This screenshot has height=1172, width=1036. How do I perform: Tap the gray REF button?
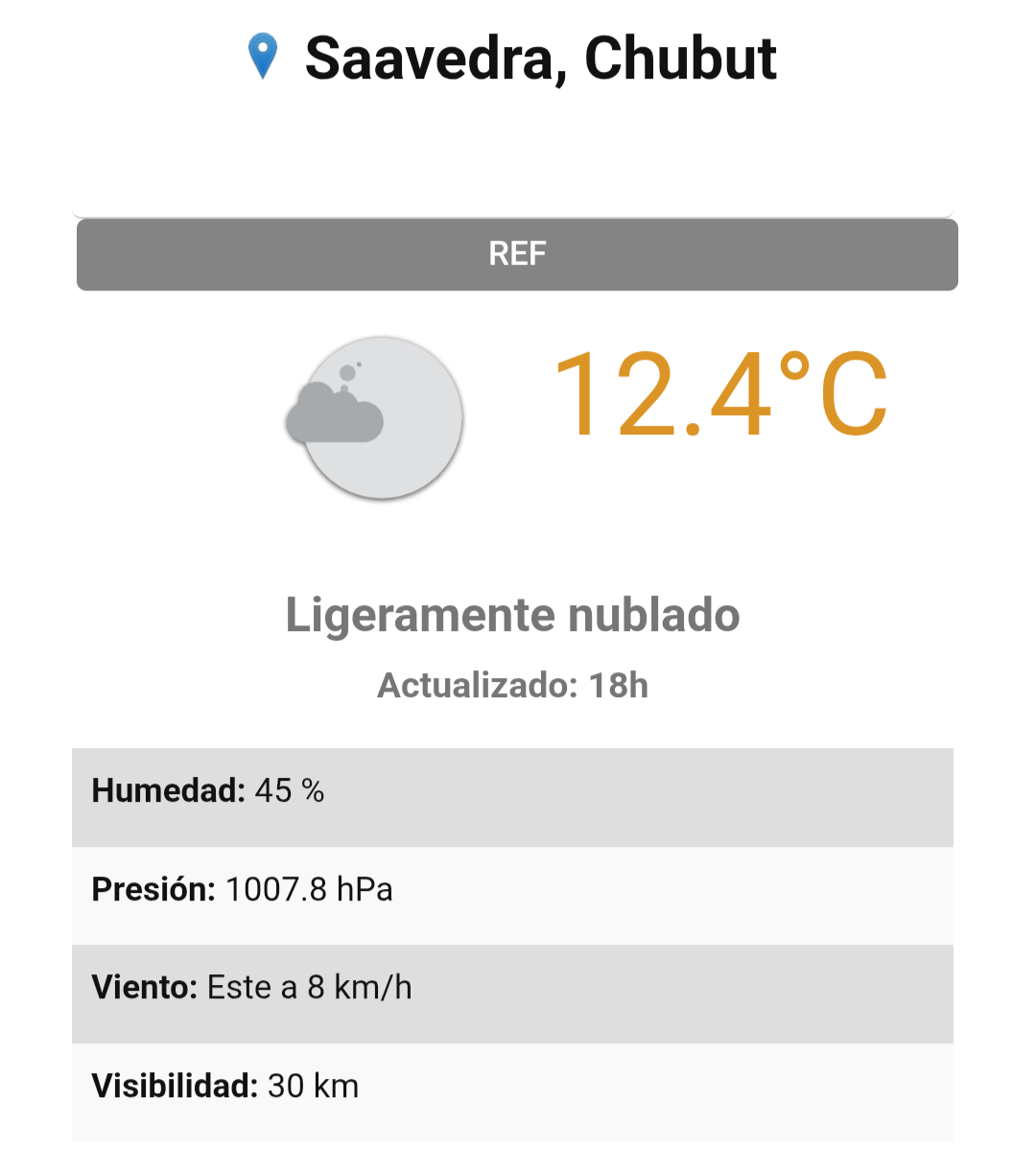517,254
